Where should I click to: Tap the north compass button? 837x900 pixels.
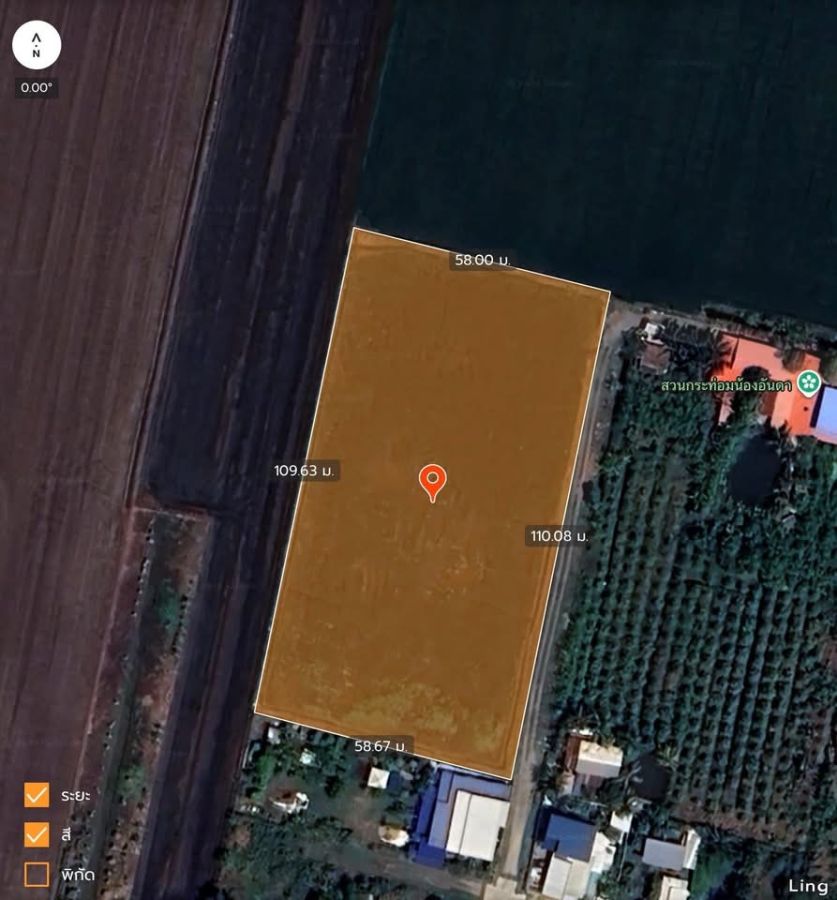click(x=36, y=45)
